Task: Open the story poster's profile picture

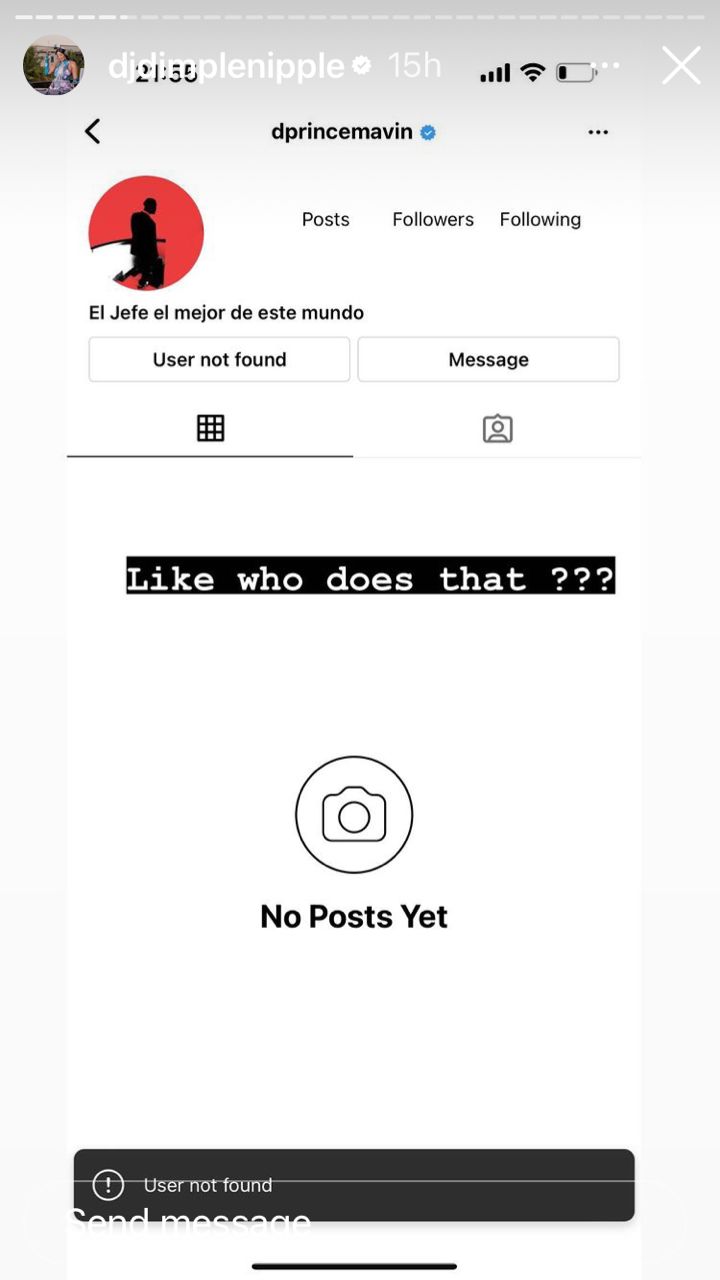Action: (x=54, y=66)
